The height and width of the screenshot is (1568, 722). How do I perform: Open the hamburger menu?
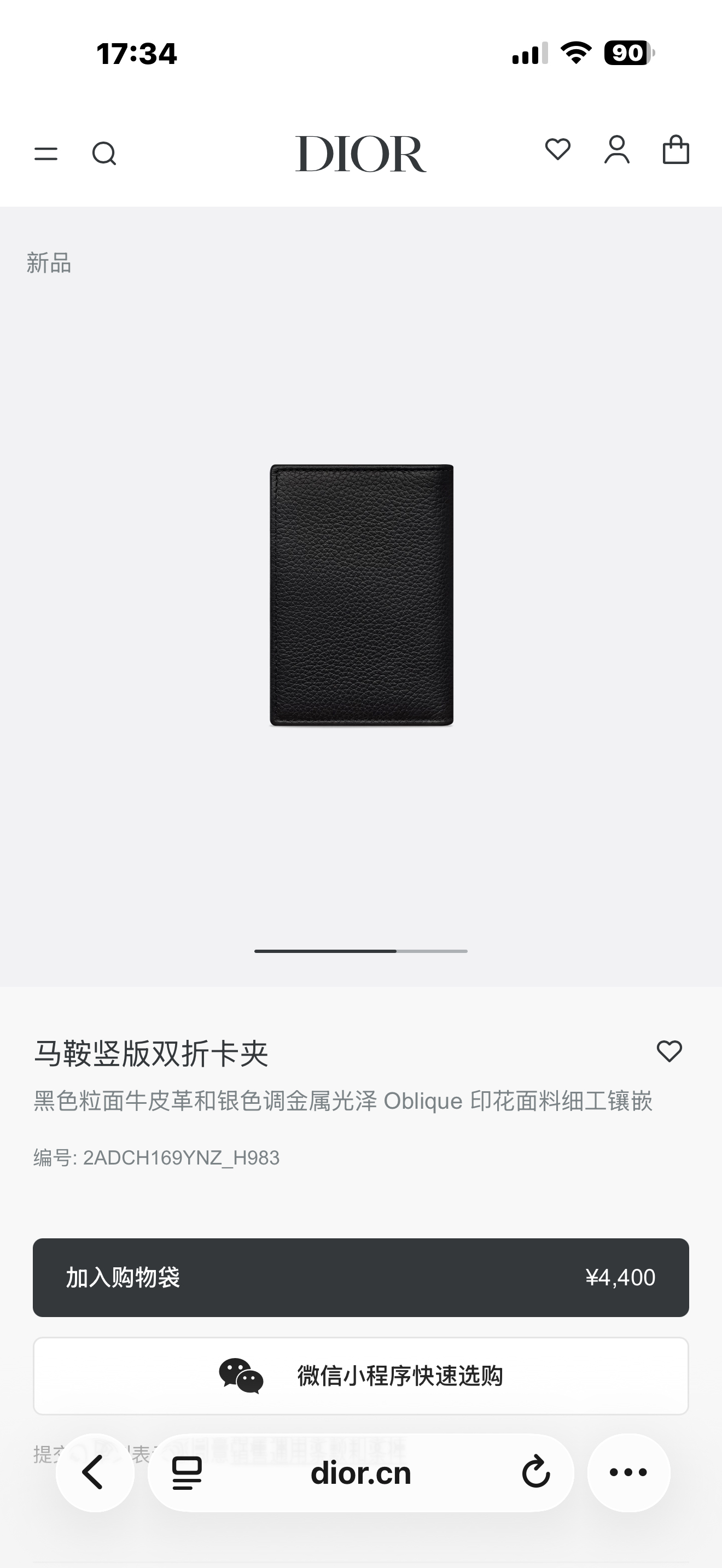coord(45,154)
